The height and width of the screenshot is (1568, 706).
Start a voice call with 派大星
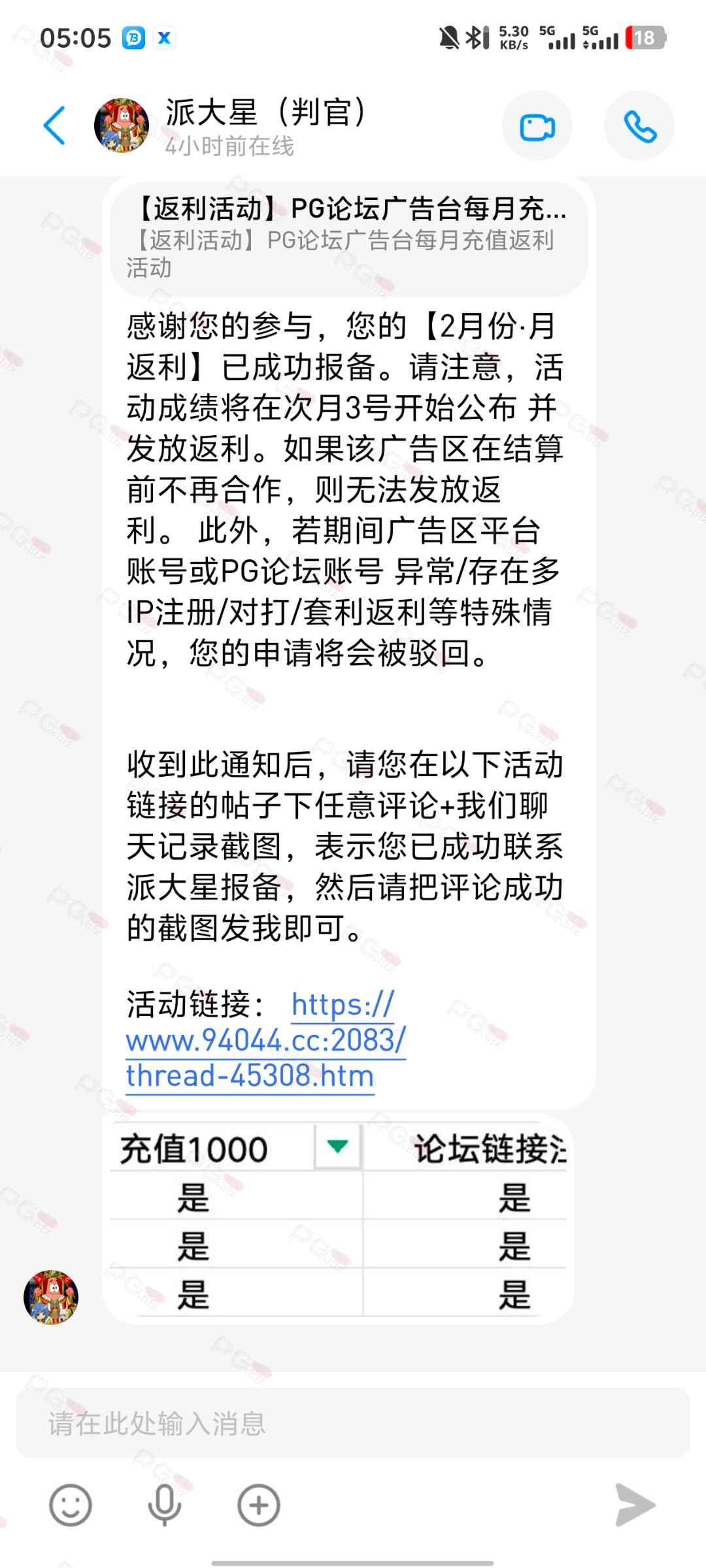pos(639,127)
